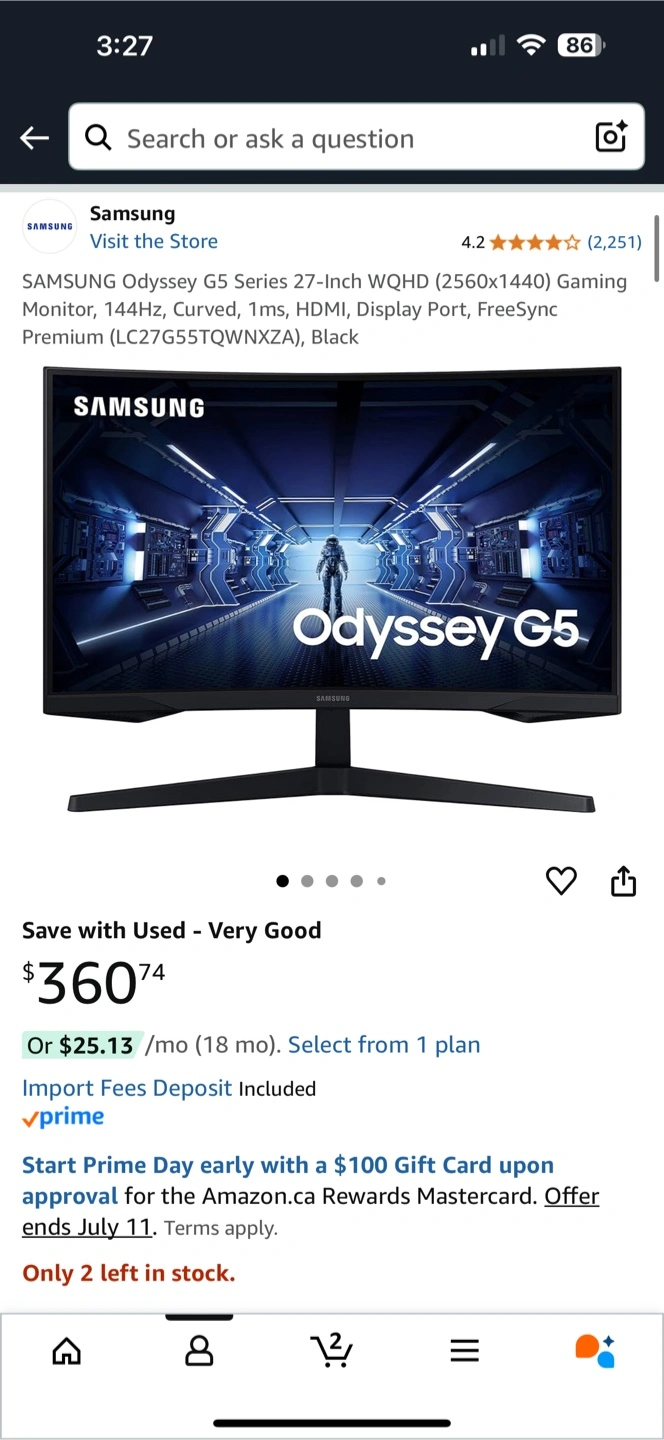Open the hamburger menu tab

click(x=464, y=1352)
